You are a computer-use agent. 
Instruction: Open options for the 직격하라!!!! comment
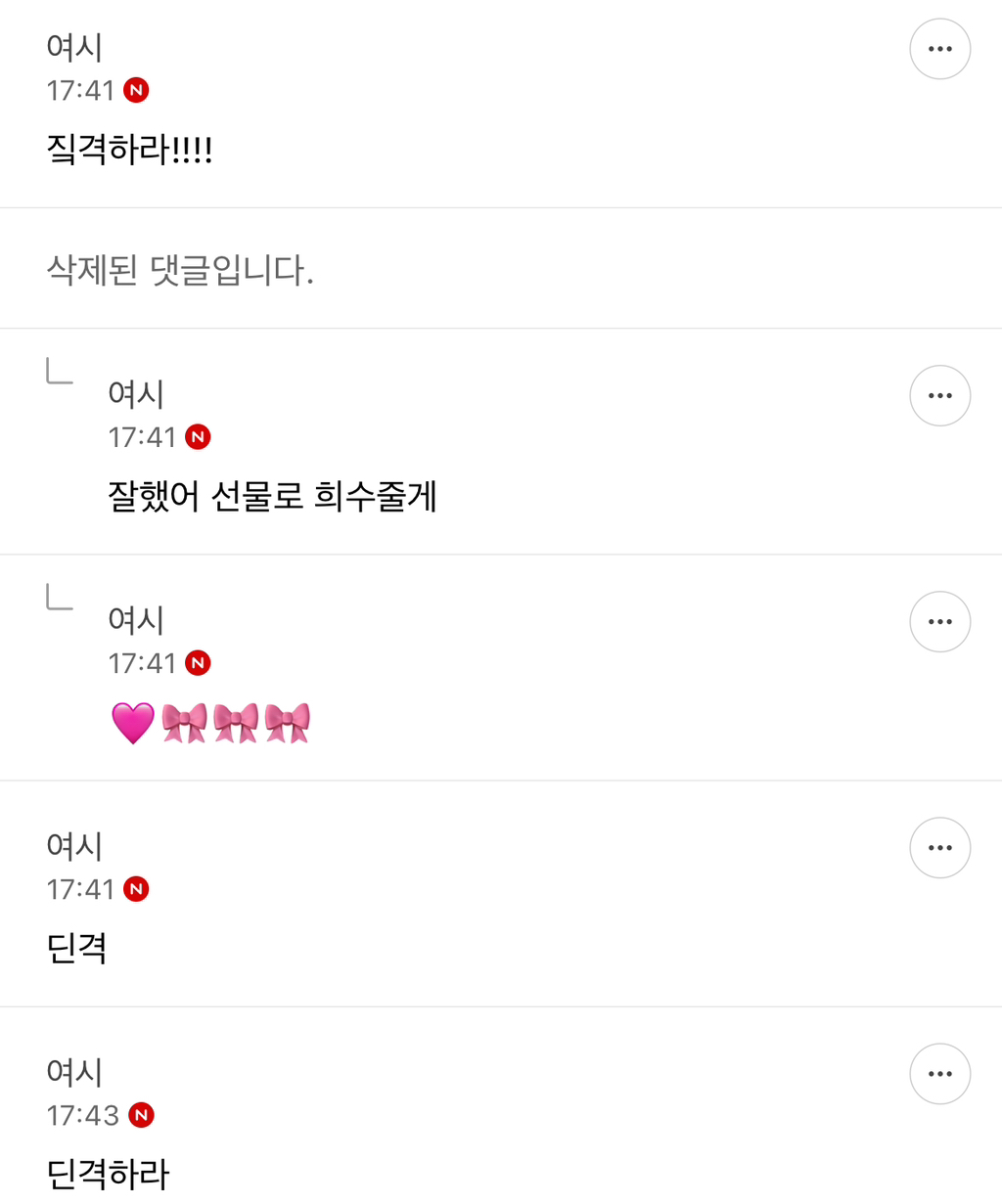tap(939, 49)
